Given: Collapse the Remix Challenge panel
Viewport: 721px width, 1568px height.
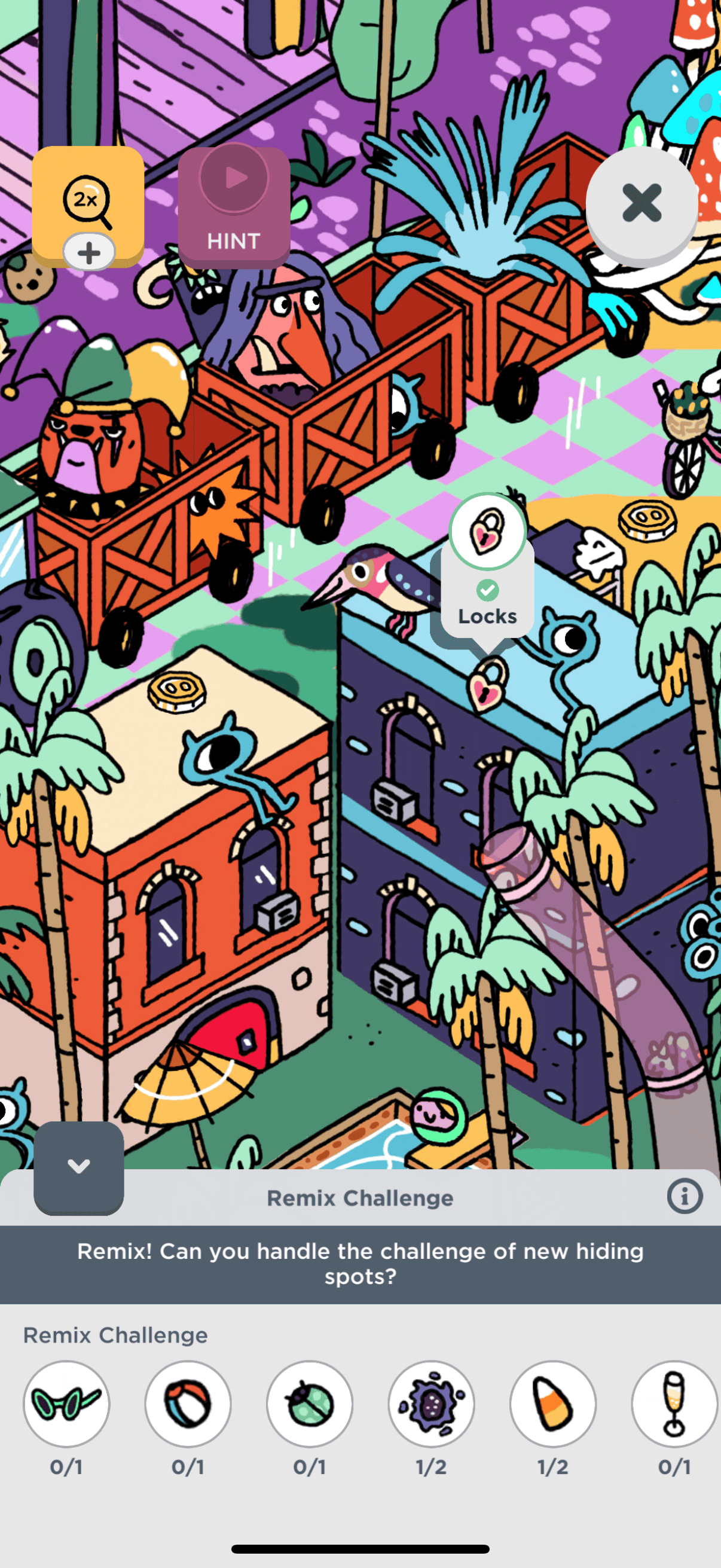Looking at the screenshot, I should [x=78, y=1167].
